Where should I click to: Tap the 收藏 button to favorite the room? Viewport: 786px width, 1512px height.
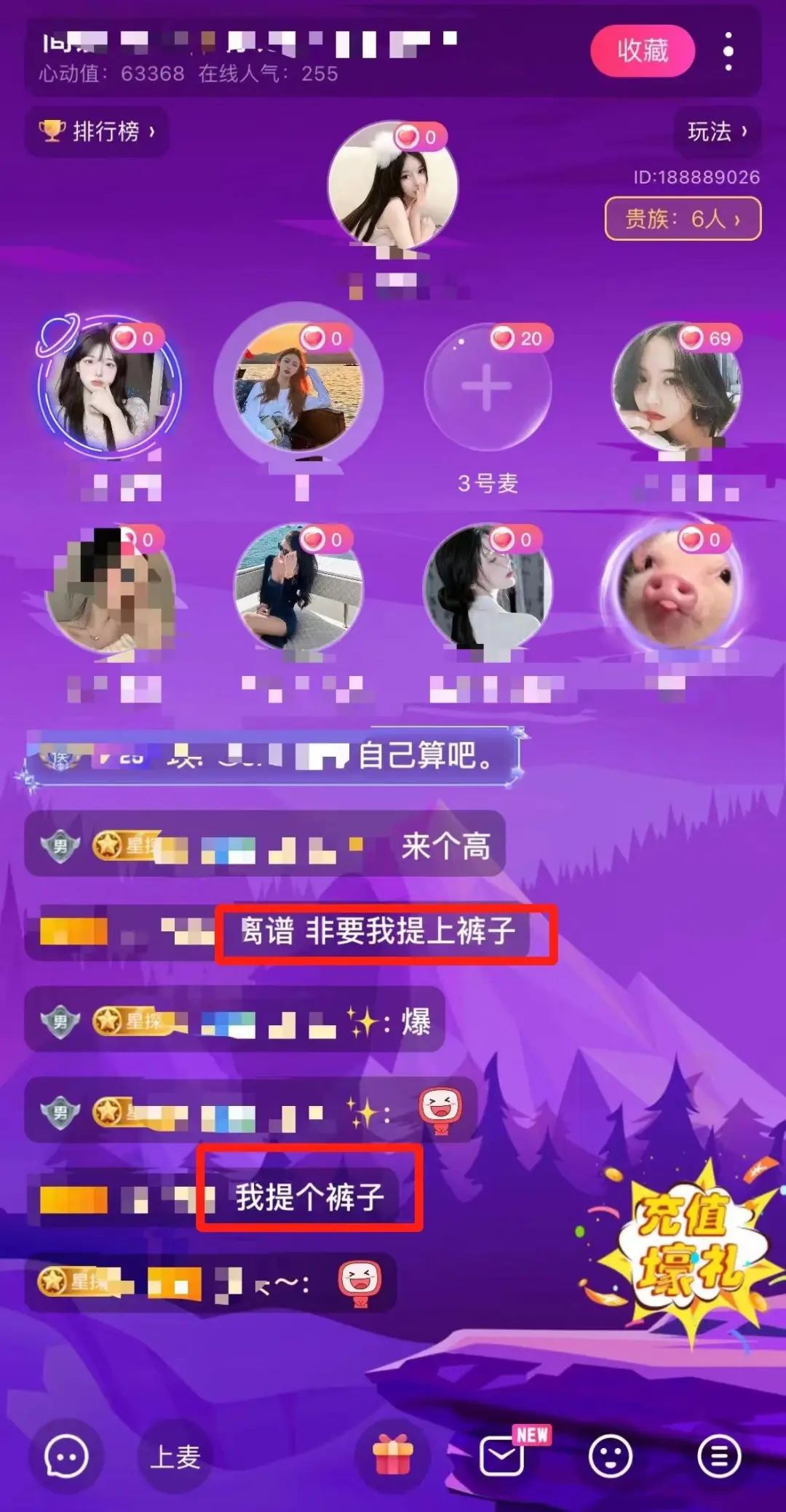[642, 51]
